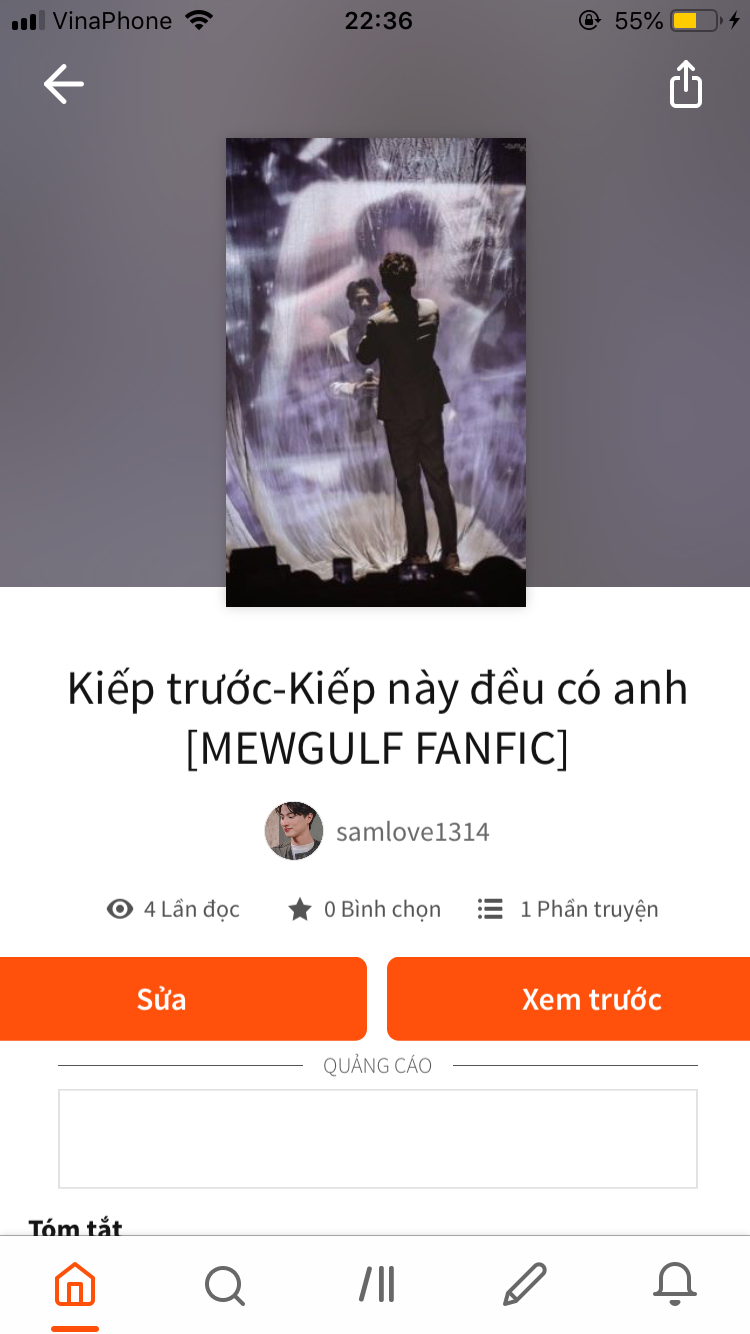
Task: Open the story cover image
Action: click(376, 372)
